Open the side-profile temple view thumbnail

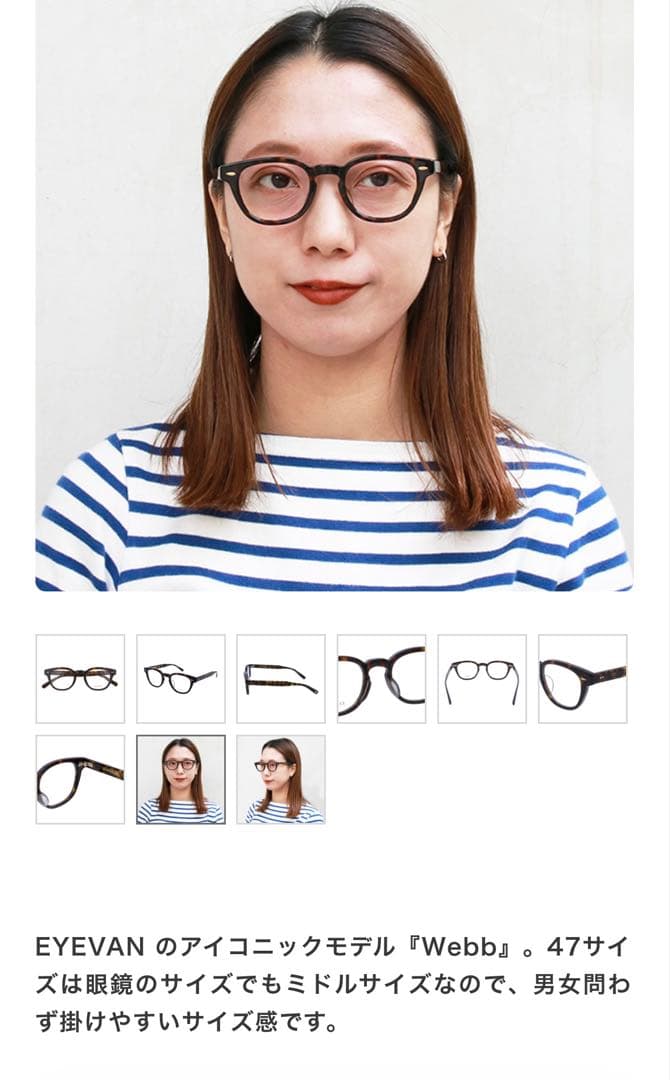pyautogui.click(x=281, y=678)
